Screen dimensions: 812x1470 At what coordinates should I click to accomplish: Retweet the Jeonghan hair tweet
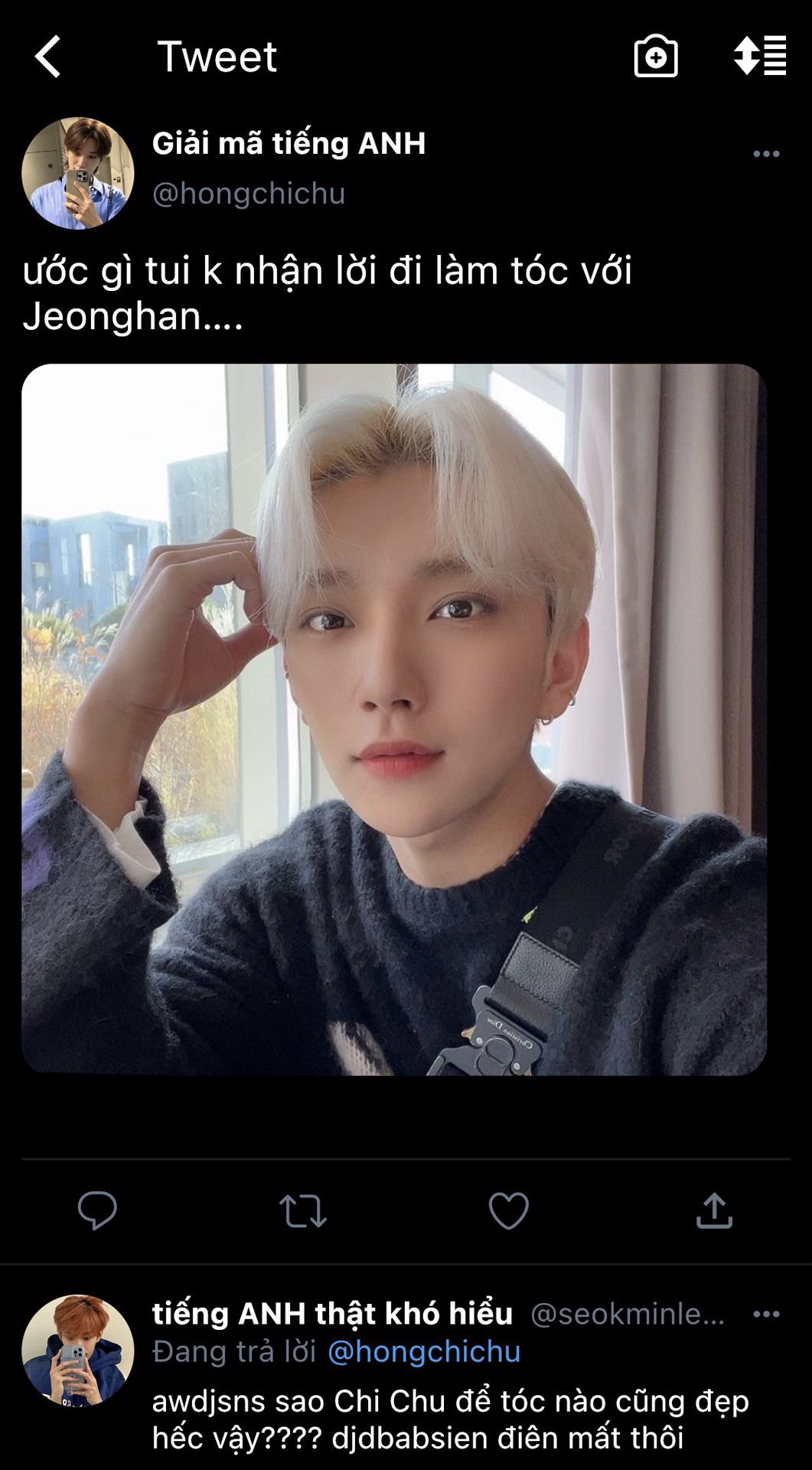pos(303,1211)
